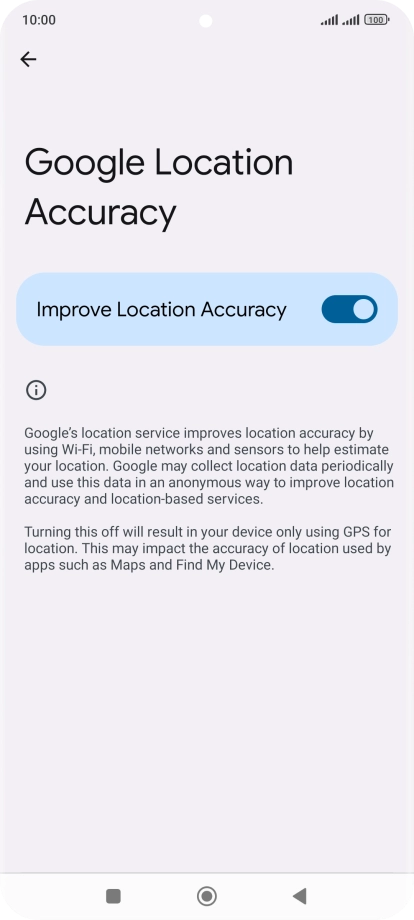This screenshot has width=414, height=920.
Task: Turn off Improve Location Accuracy switch
Action: pos(349,309)
